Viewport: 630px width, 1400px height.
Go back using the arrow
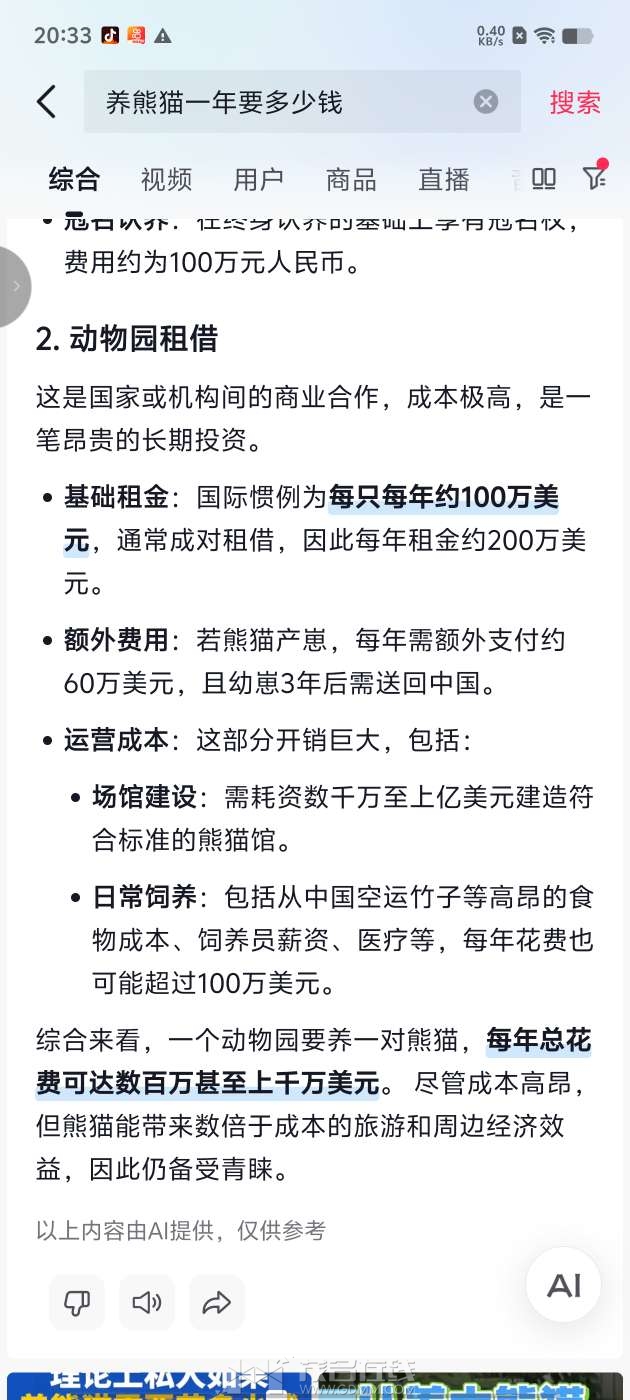[x=46, y=102]
